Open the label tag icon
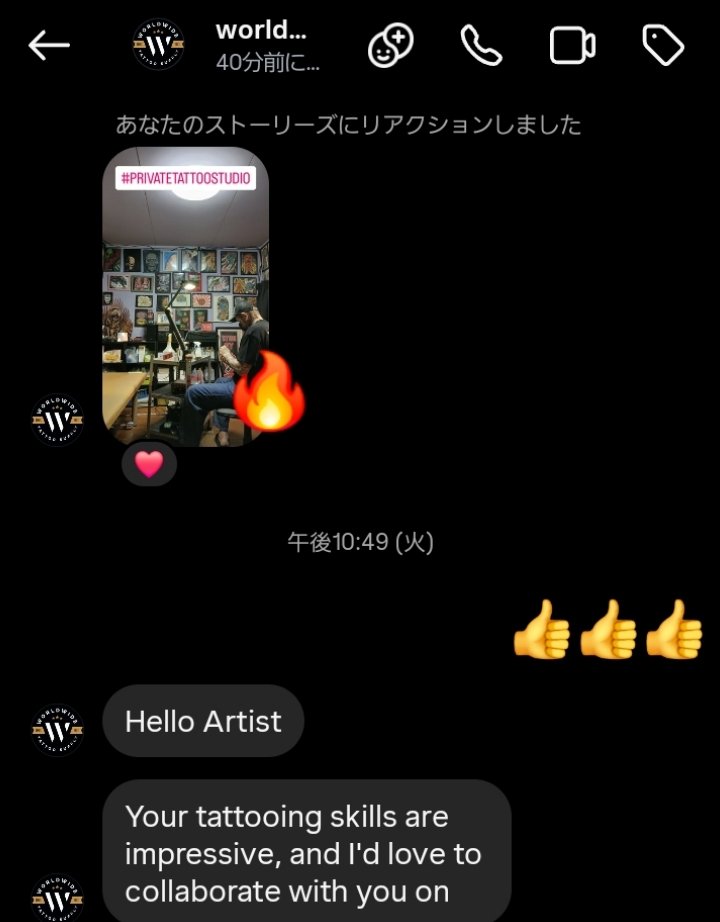Screen dimensions: 720x922 (x=662, y=45)
